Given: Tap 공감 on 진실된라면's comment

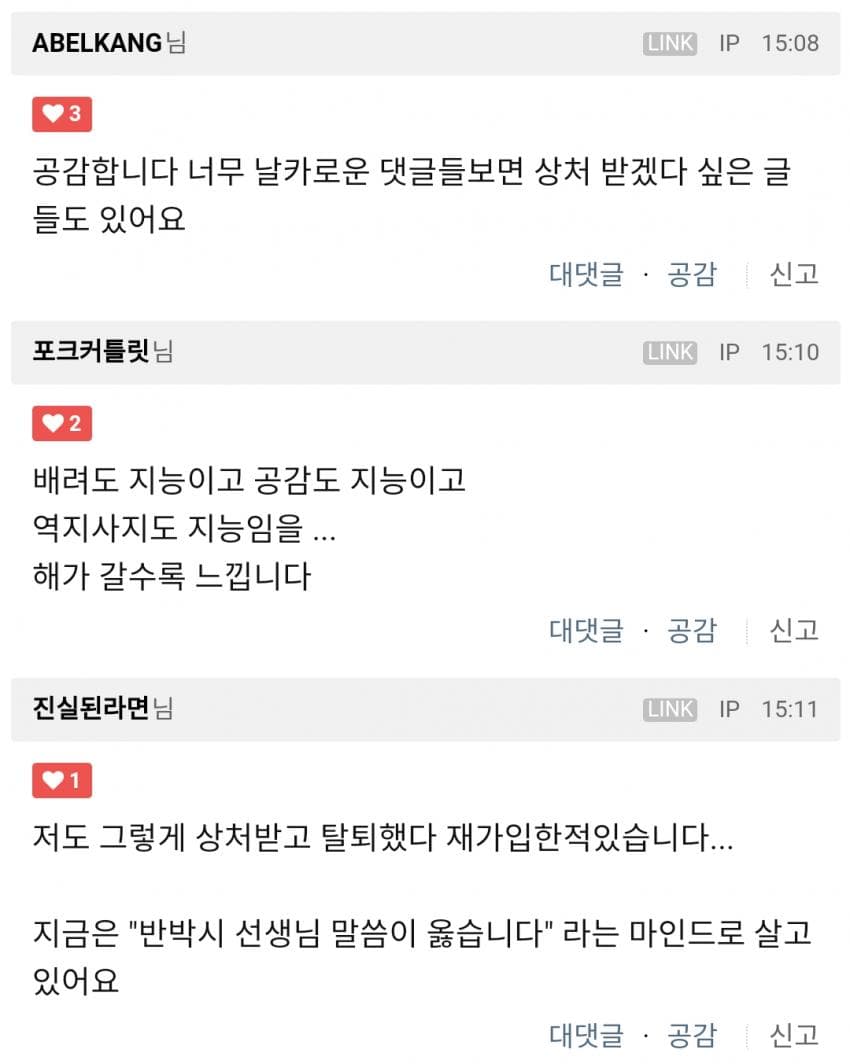Looking at the screenshot, I should point(692,1034).
